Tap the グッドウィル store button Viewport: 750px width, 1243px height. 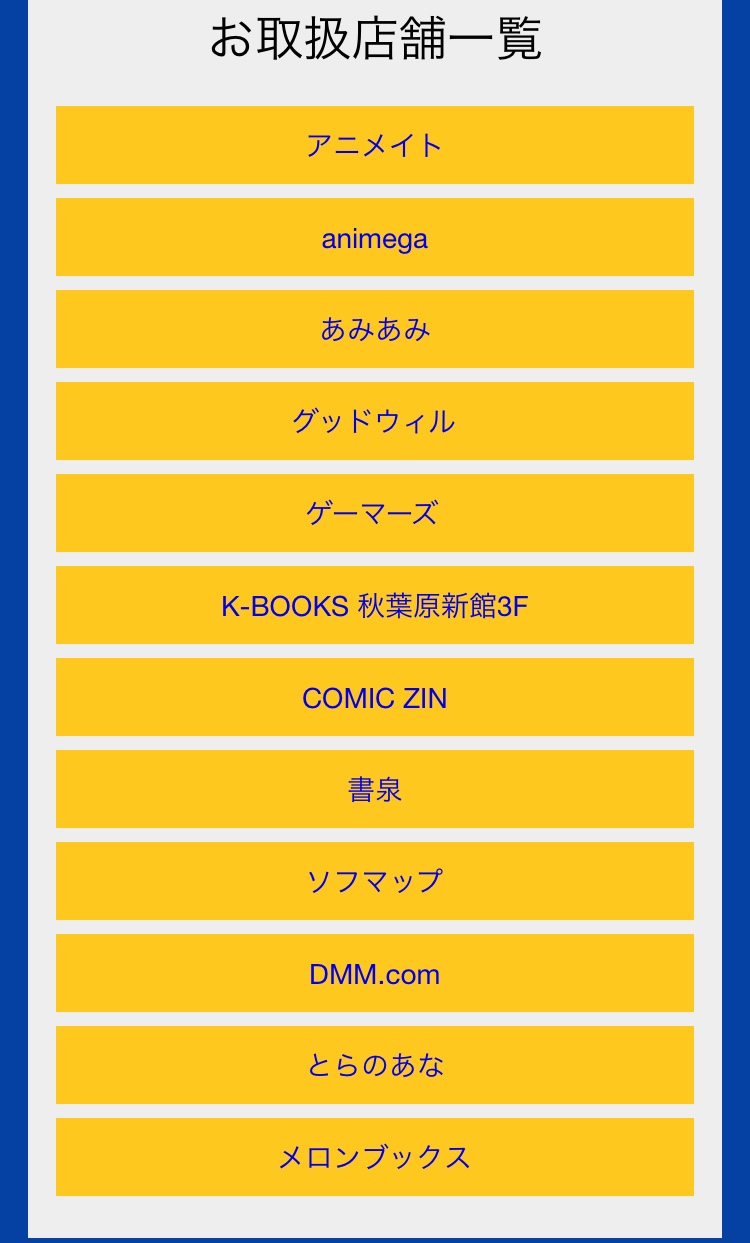[x=374, y=421]
